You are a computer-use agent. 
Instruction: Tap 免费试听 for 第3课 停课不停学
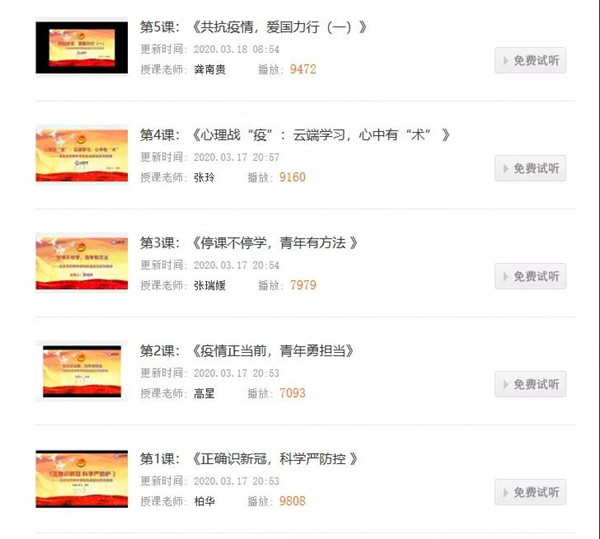point(530,276)
